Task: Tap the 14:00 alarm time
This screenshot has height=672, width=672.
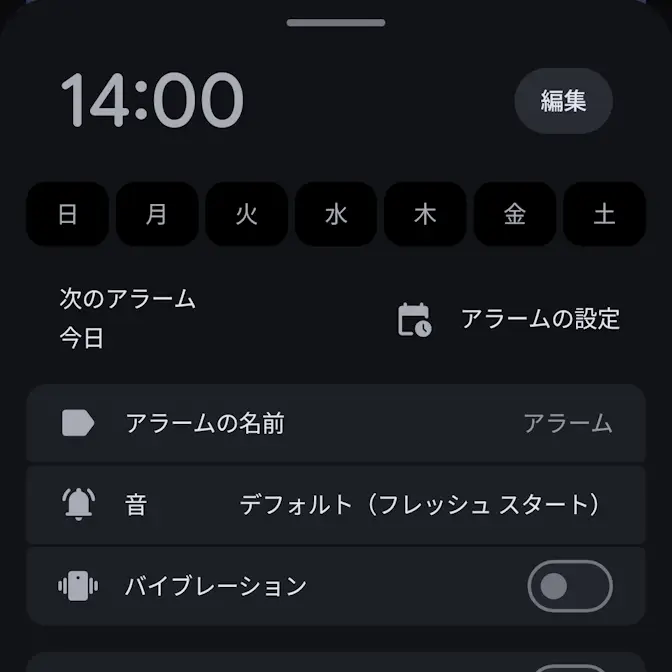Action: pos(152,100)
